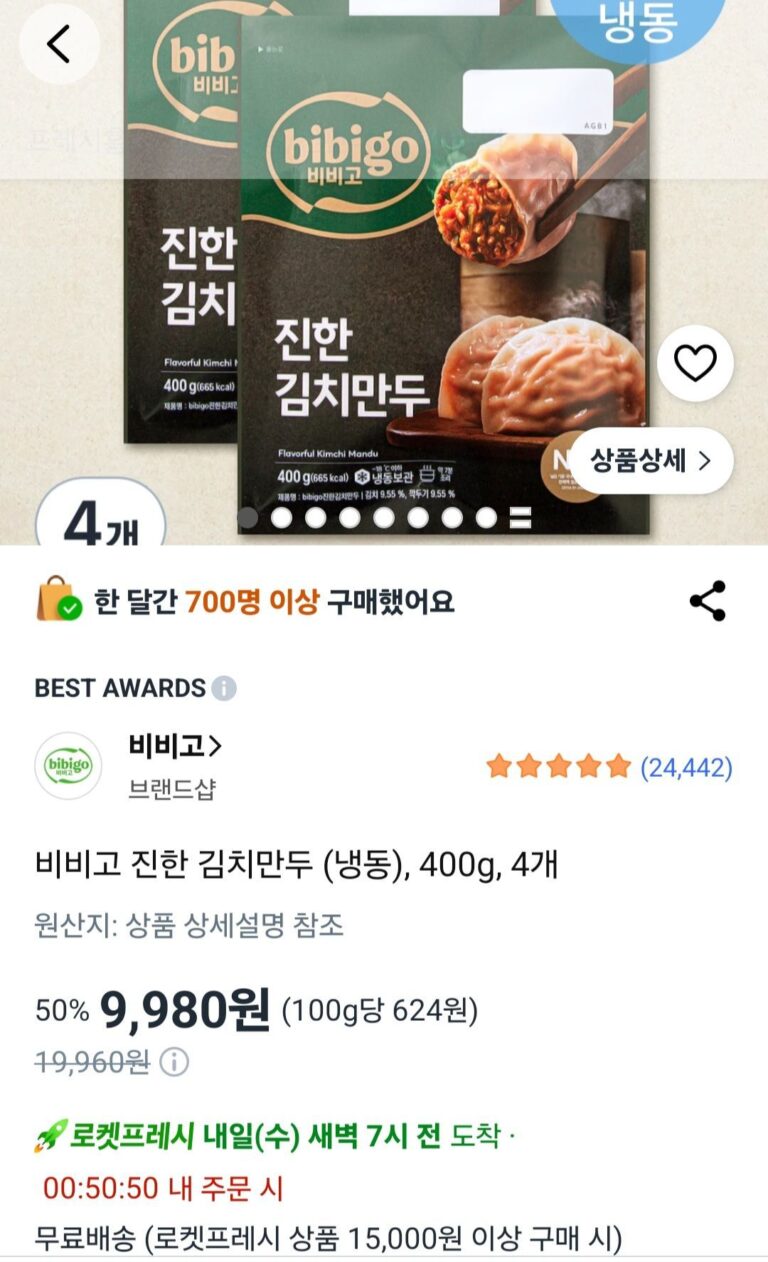Open the 비비고 brand shop
The image size is (768, 1262).
175,746
